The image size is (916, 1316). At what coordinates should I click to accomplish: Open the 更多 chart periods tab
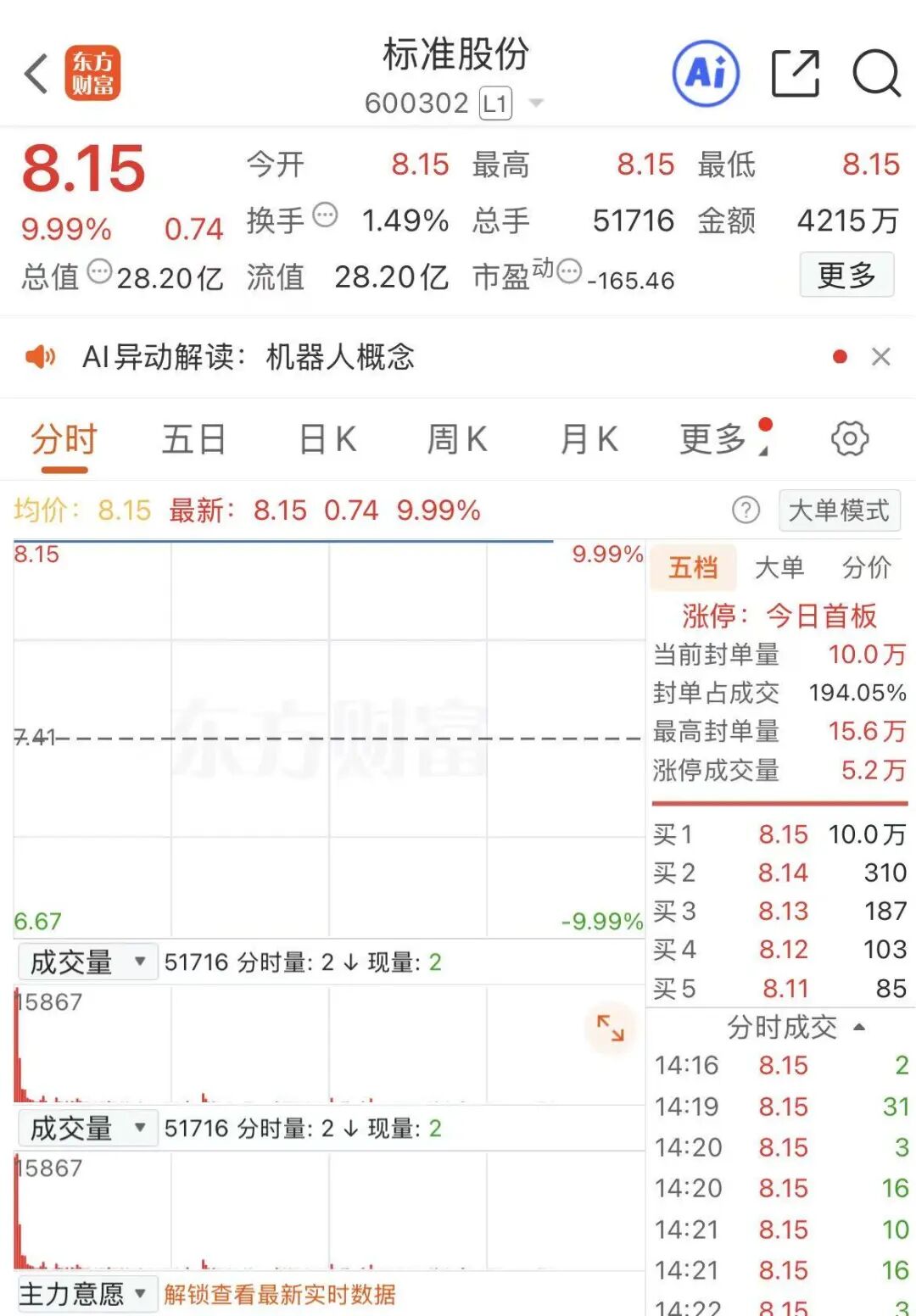point(714,439)
